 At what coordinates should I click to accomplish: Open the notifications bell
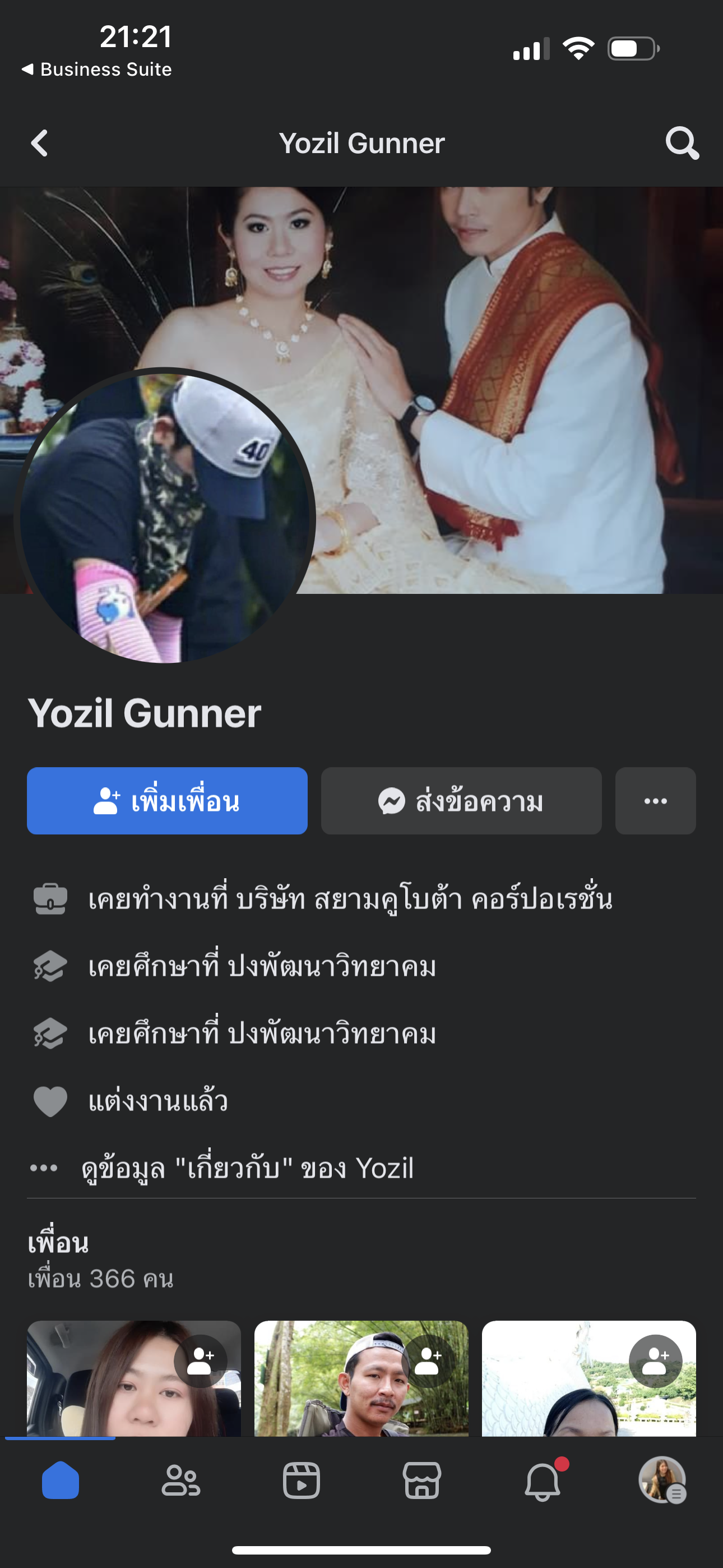543,1481
